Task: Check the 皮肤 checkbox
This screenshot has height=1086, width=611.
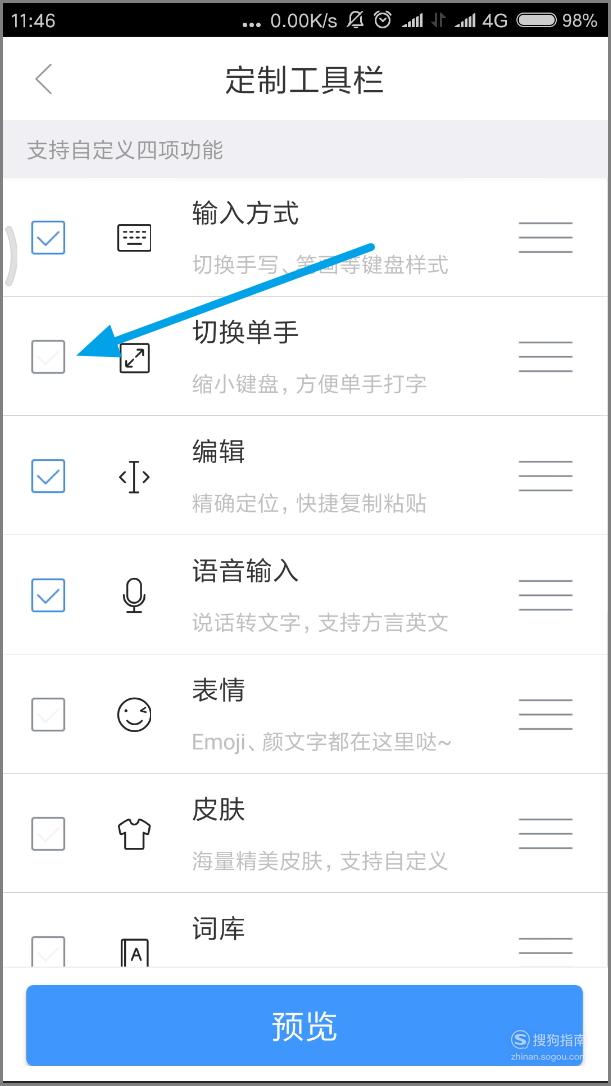Action: pyautogui.click(x=48, y=833)
